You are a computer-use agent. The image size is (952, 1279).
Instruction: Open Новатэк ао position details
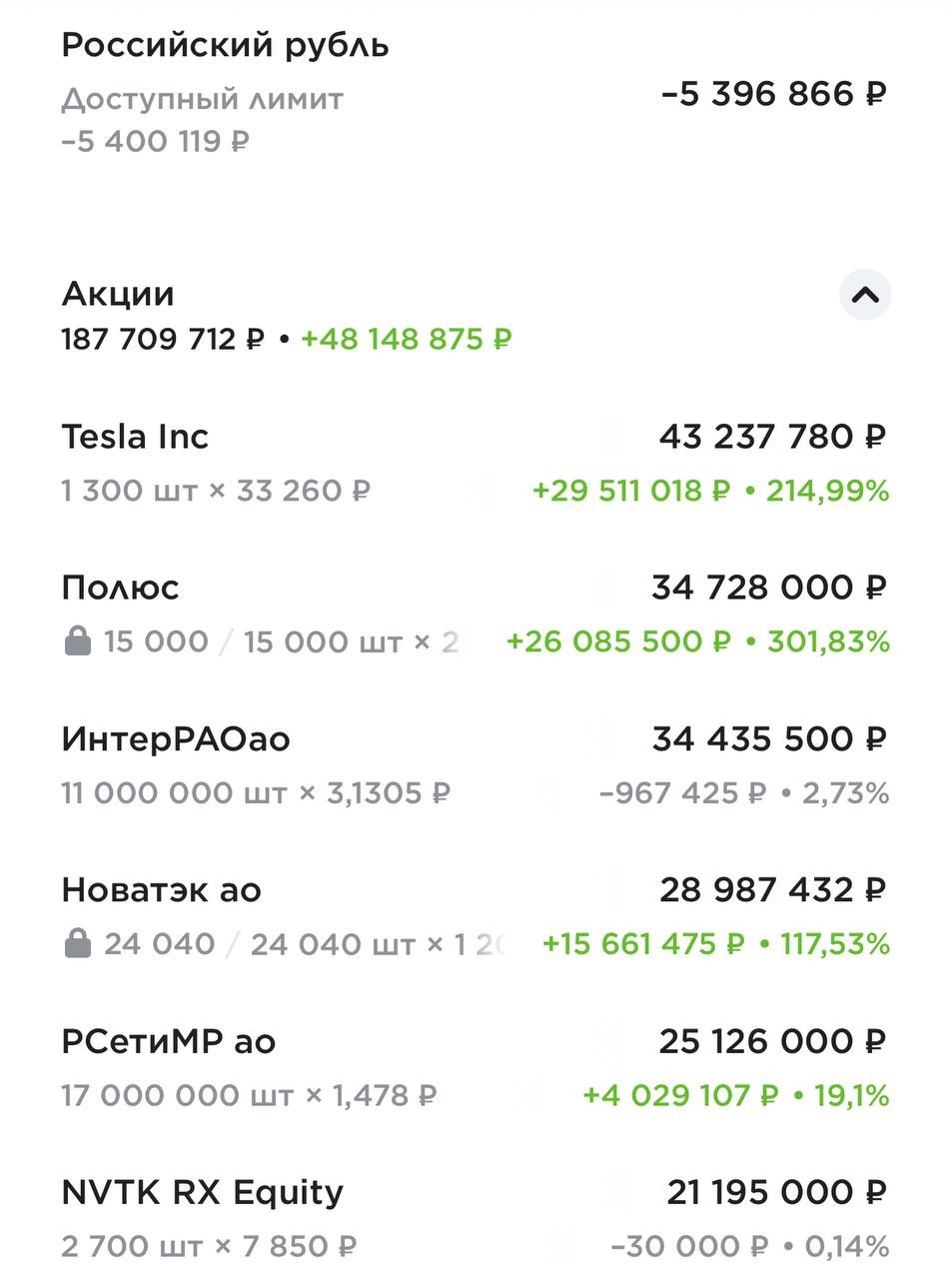(x=474, y=916)
